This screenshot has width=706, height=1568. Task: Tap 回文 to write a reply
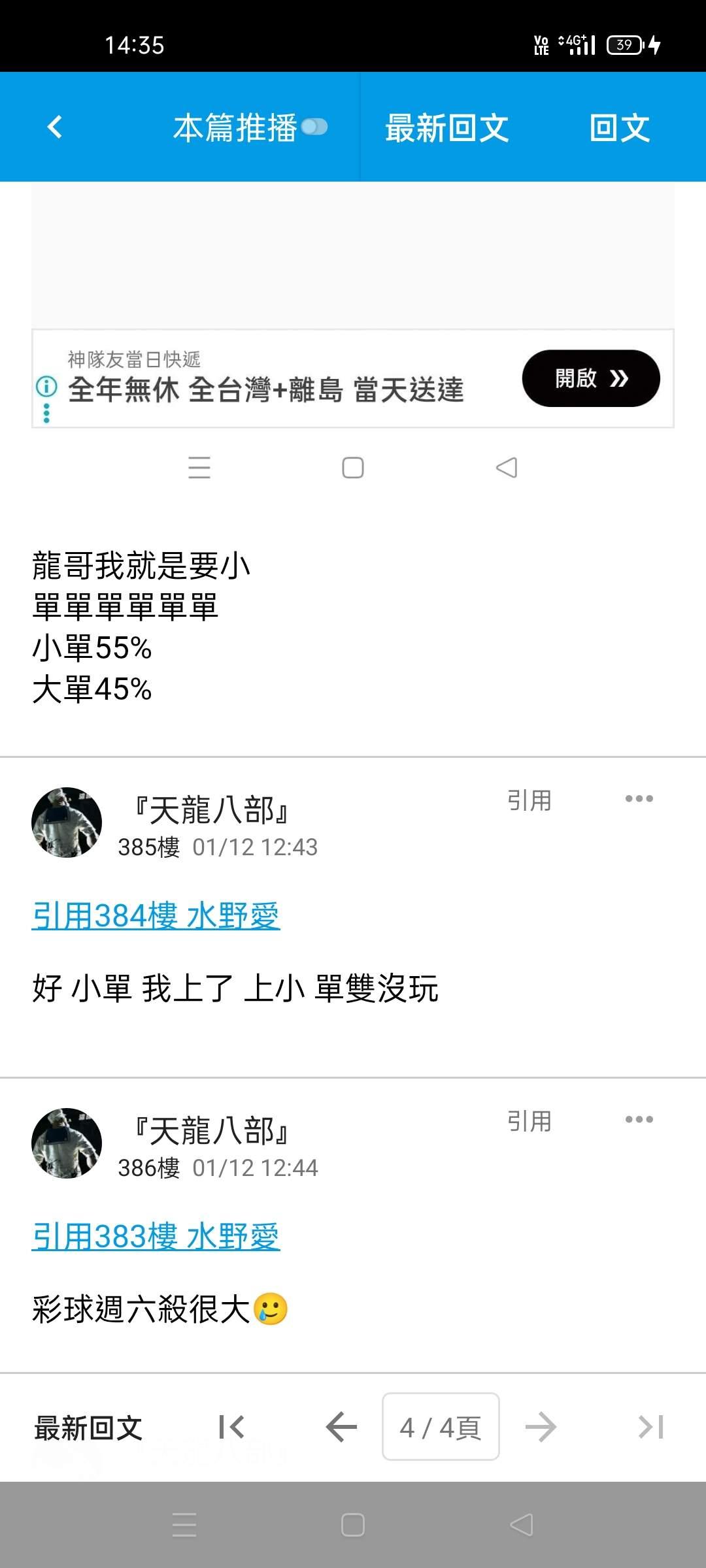click(619, 127)
